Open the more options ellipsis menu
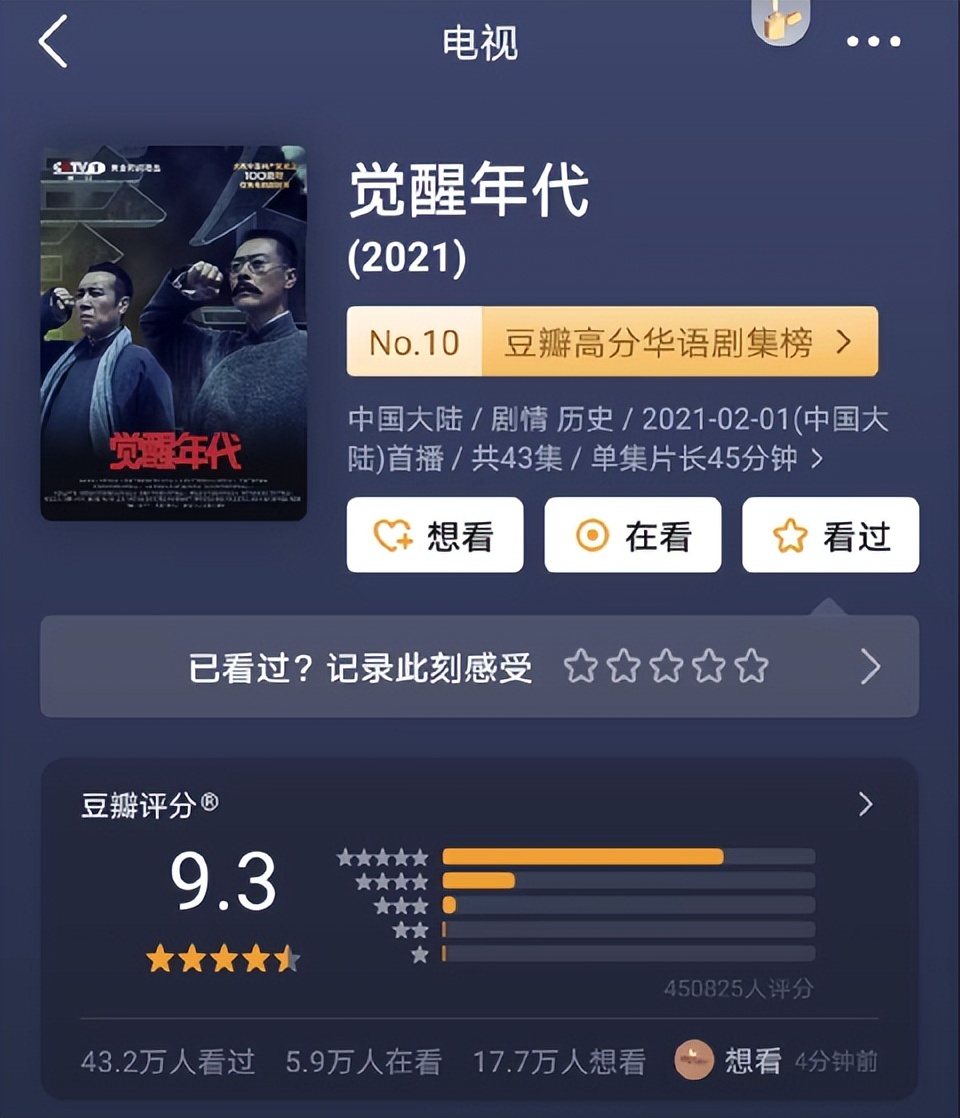Image resolution: width=960 pixels, height=1118 pixels. tap(872, 42)
